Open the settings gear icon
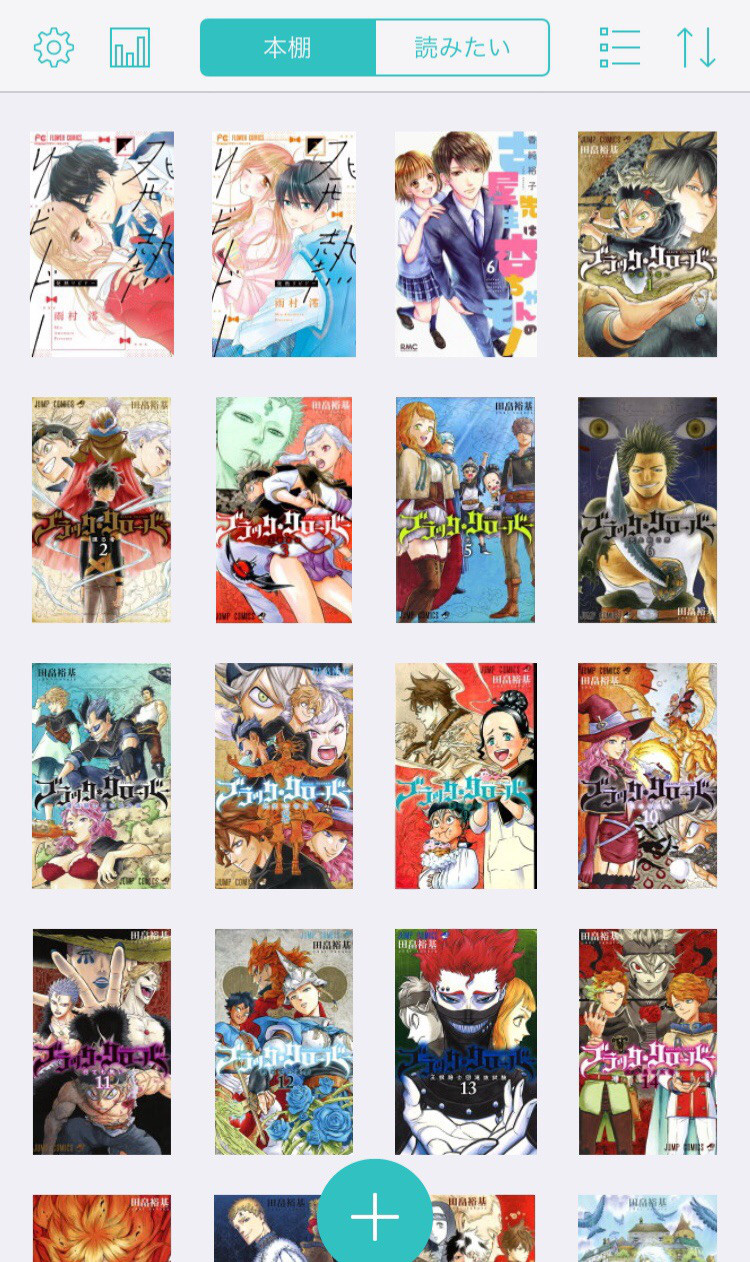The width and height of the screenshot is (750, 1262). point(54,48)
